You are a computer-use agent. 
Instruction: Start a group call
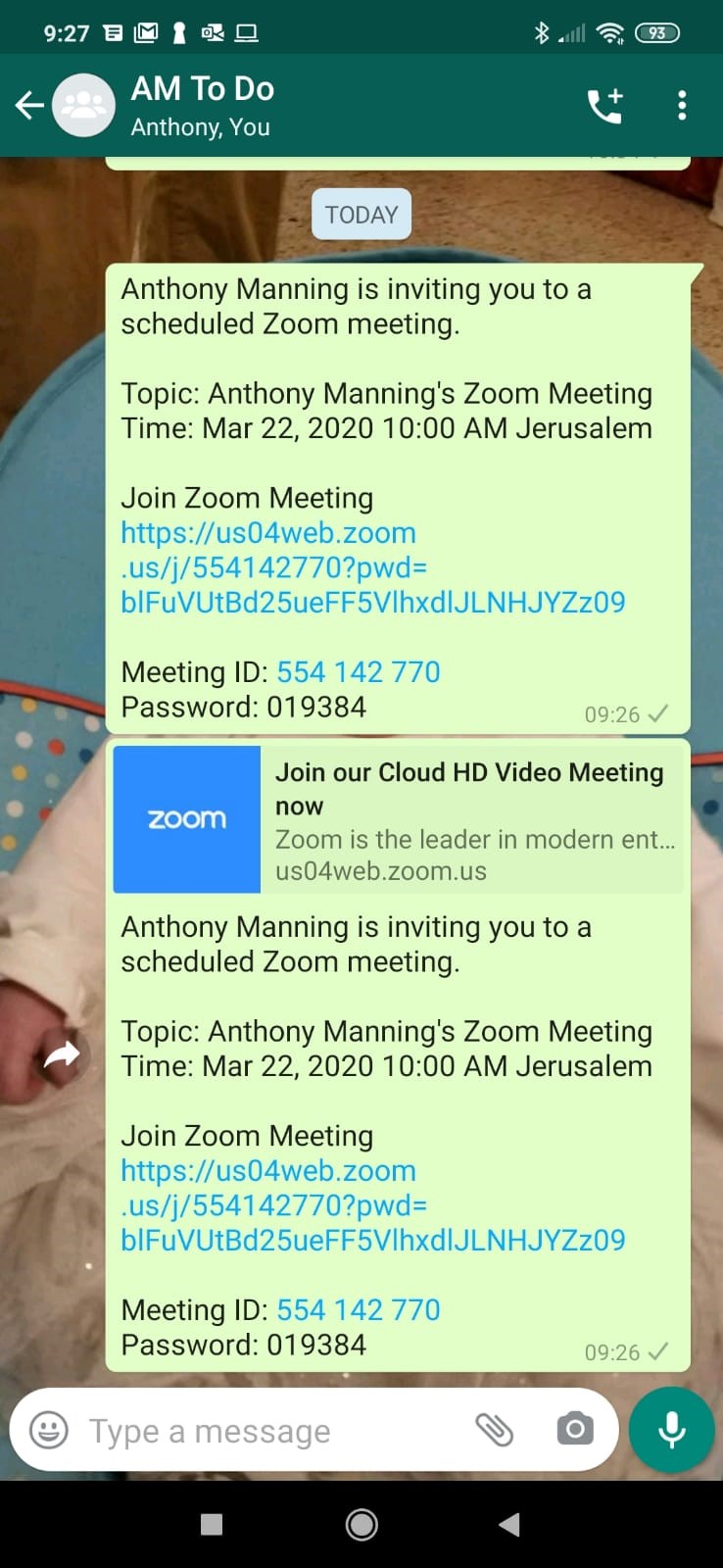coord(604,106)
